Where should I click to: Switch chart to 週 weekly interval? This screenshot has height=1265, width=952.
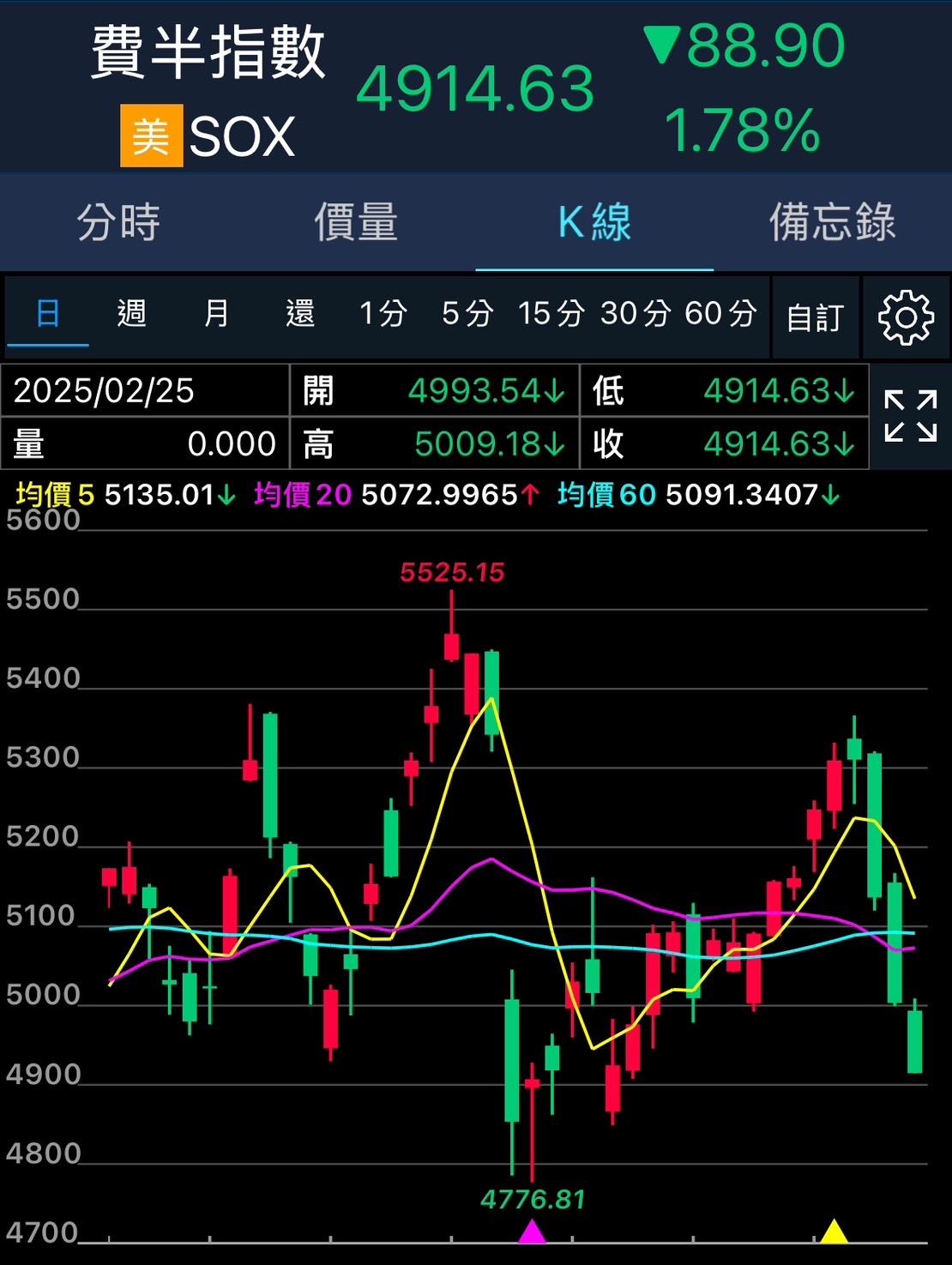[131, 314]
